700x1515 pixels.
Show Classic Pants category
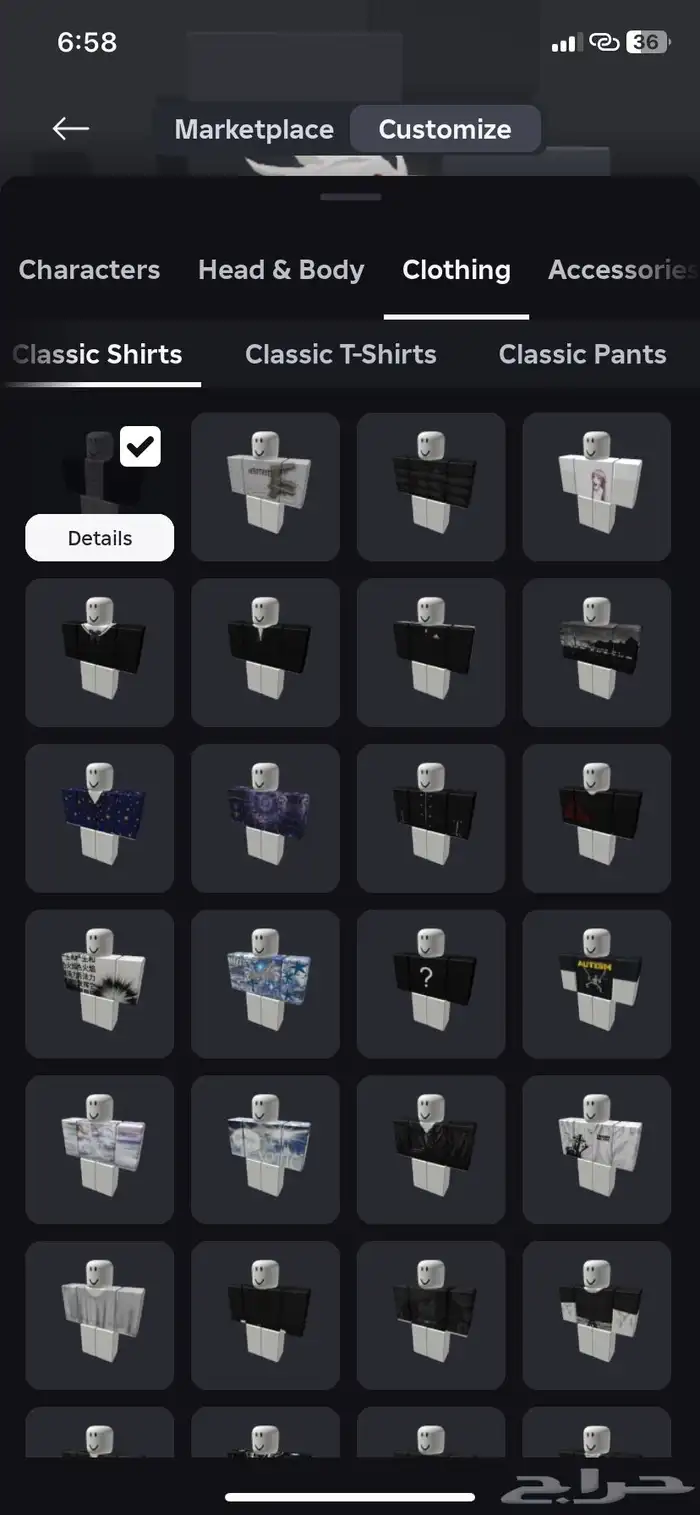[x=582, y=354]
